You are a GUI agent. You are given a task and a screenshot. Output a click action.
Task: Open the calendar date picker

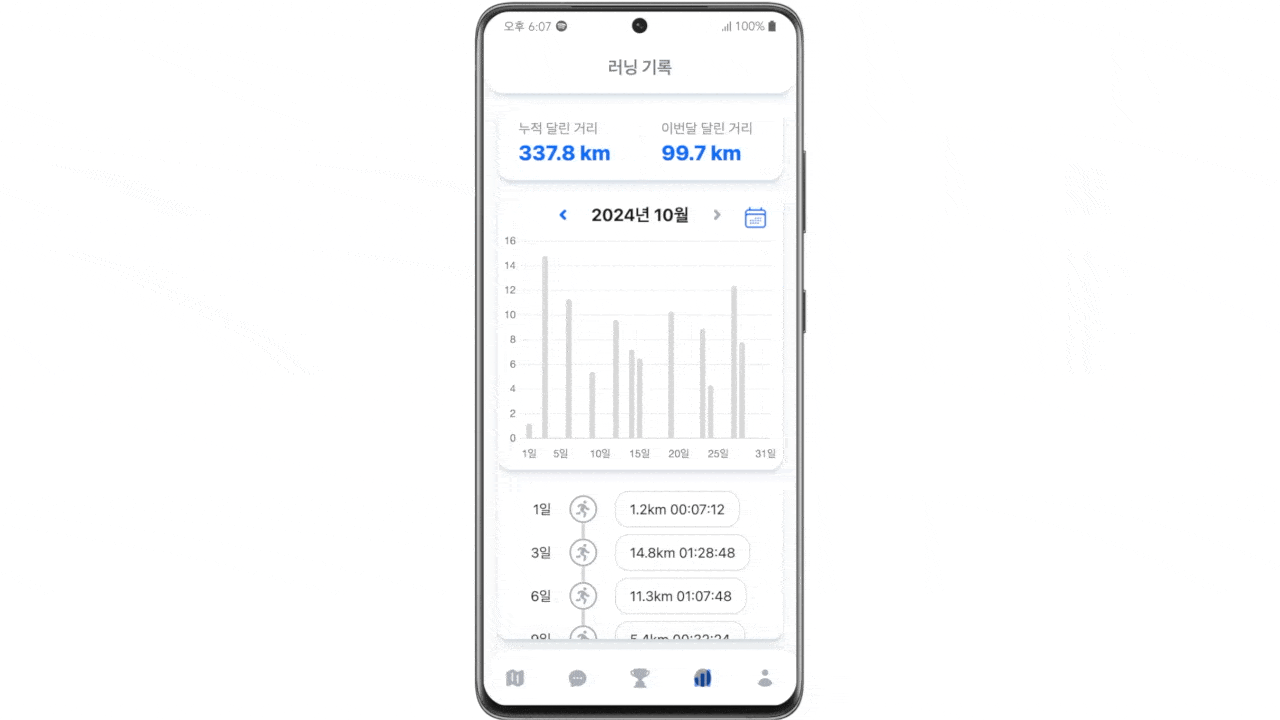pos(755,217)
